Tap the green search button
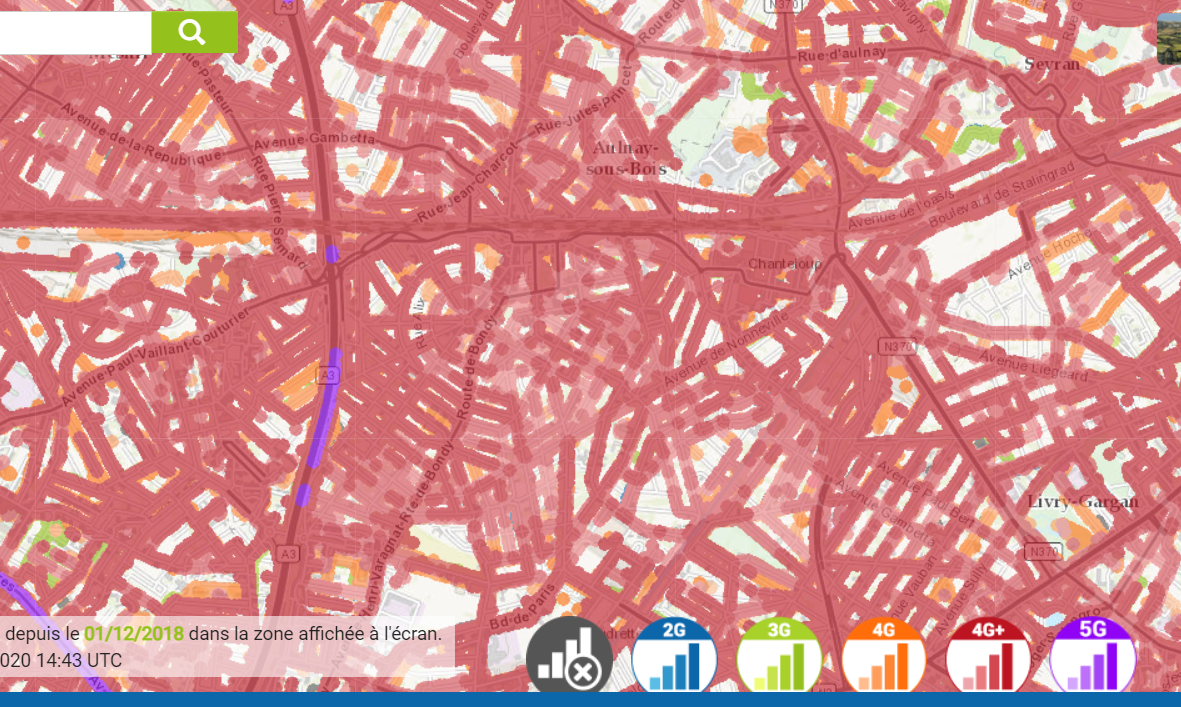Image resolution: width=1181 pixels, height=707 pixels. click(x=194, y=32)
